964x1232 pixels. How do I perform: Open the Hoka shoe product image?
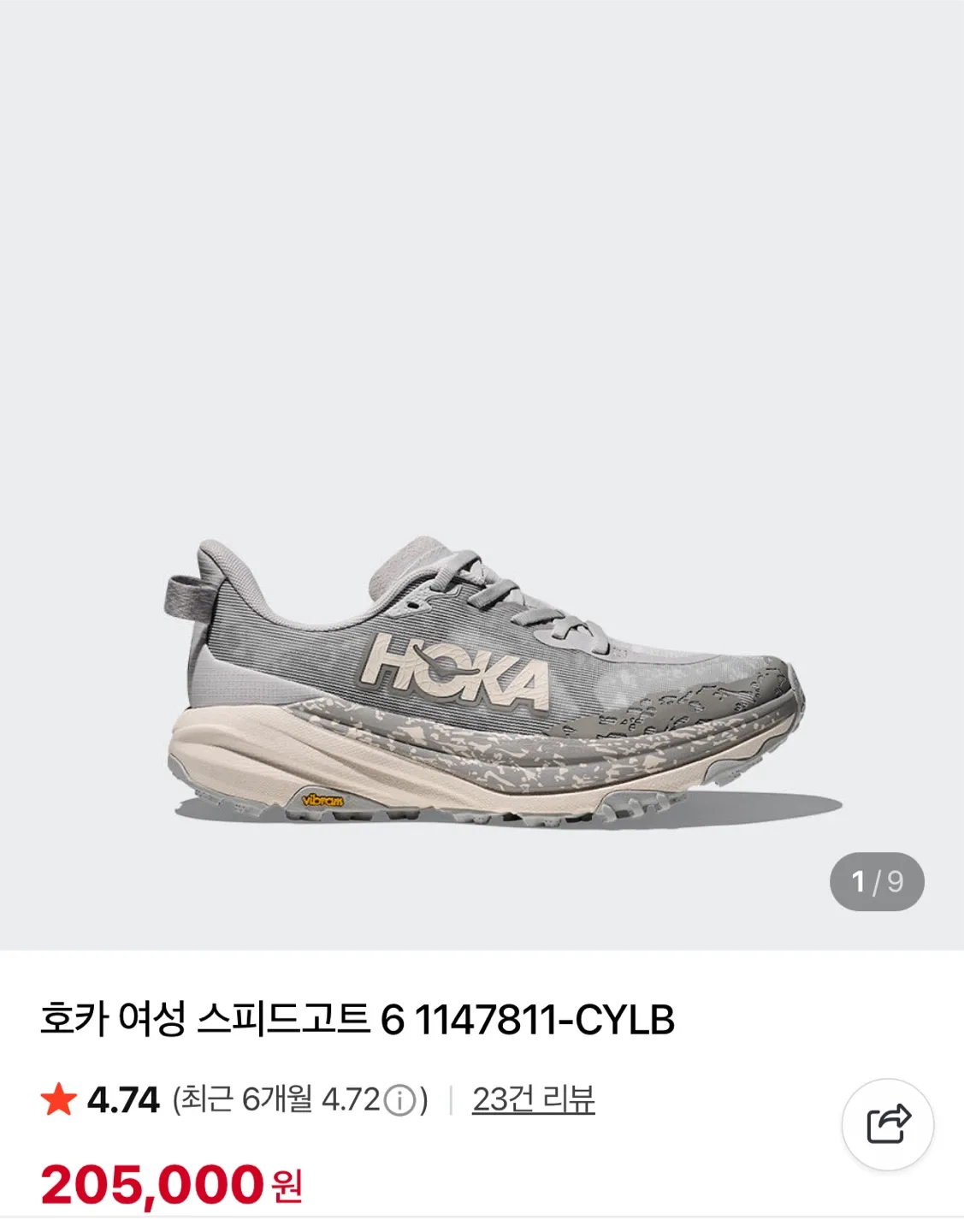coord(484,684)
